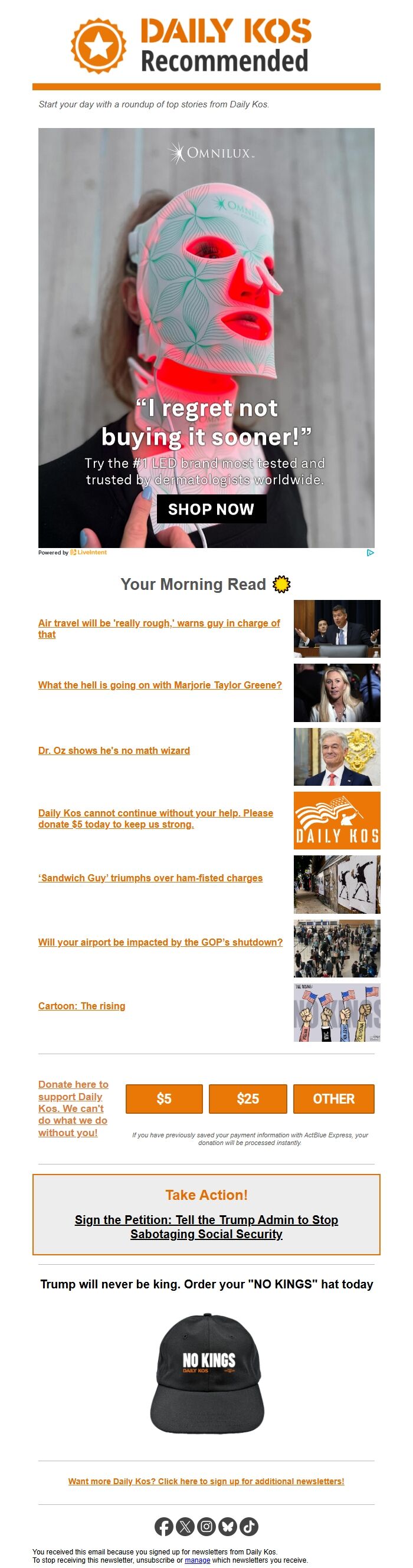Sign up for additional Daily Kos newsletters

coord(206,1481)
